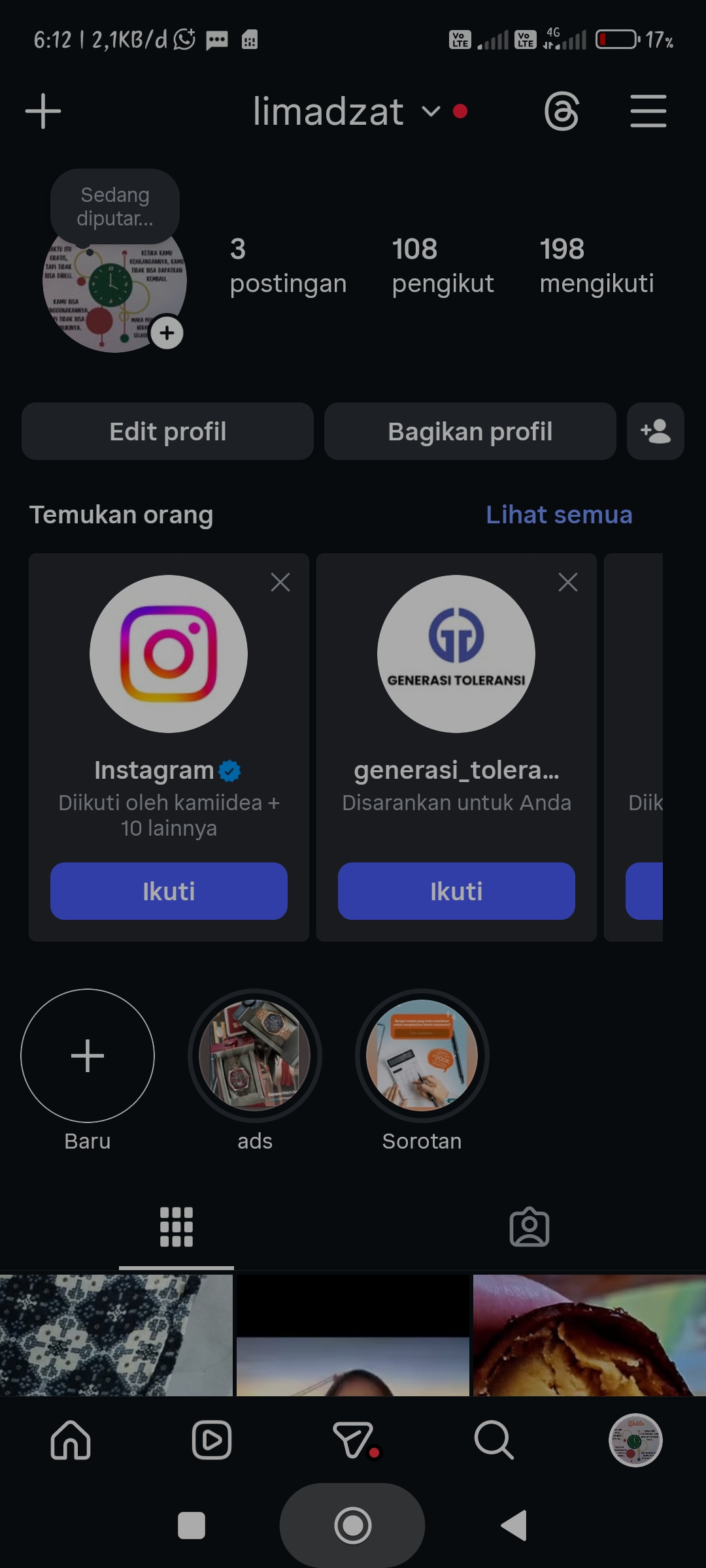The height and width of the screenshot is (1568, 706).
Task: Go to the Home feed tab
Action: point(71,1440)
